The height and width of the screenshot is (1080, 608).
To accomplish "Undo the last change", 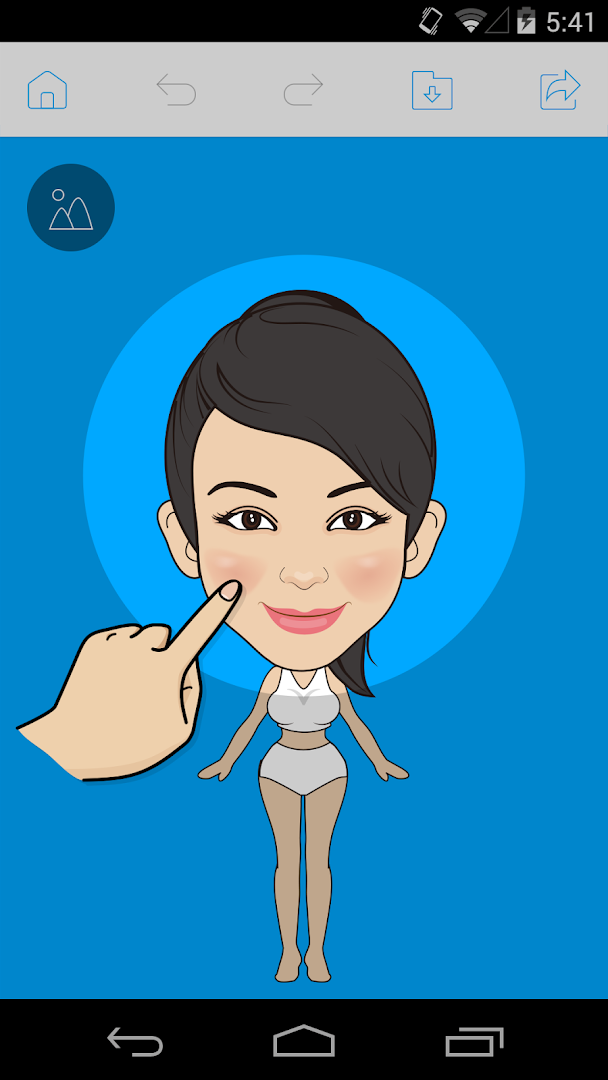I will click(176, 90).
